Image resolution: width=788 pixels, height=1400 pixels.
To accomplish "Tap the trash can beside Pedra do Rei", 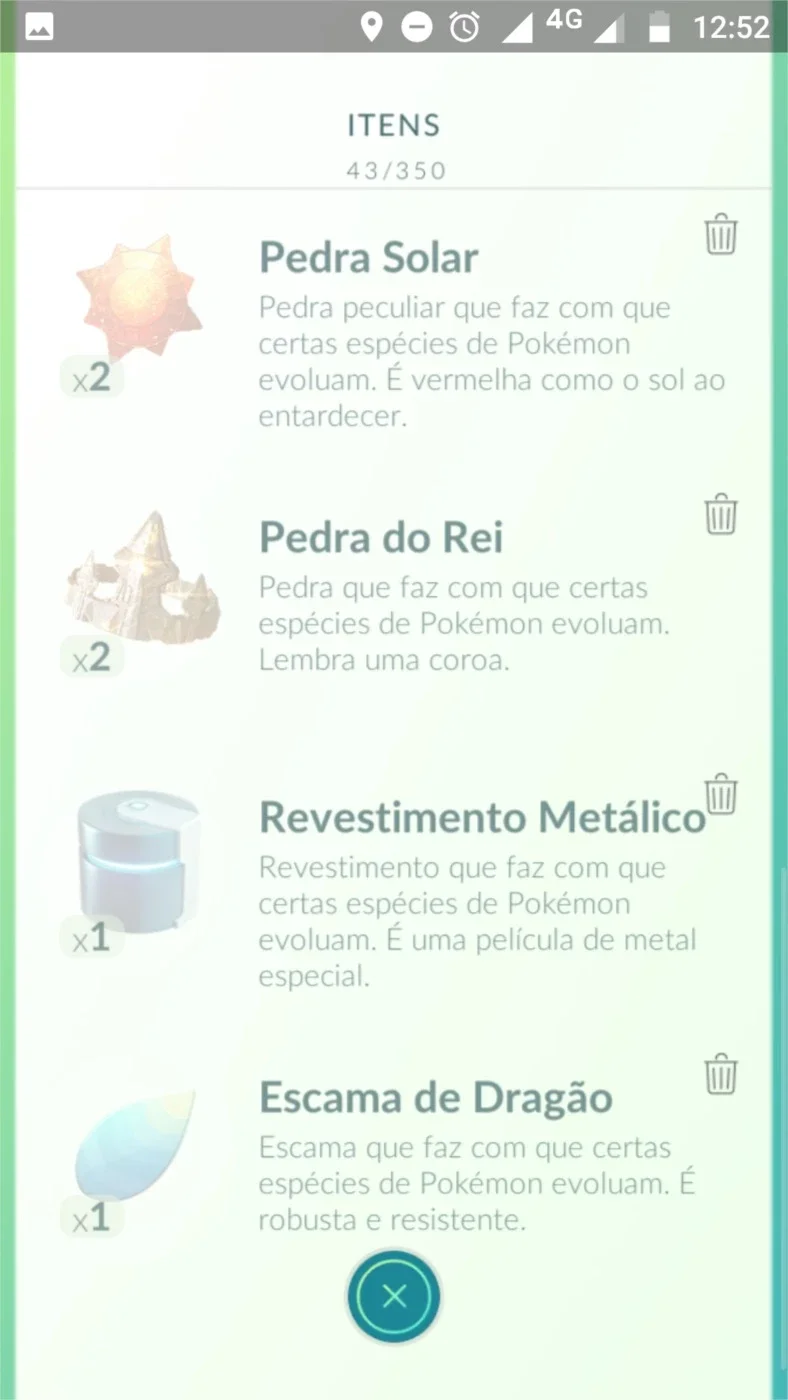I will point(721,515).
